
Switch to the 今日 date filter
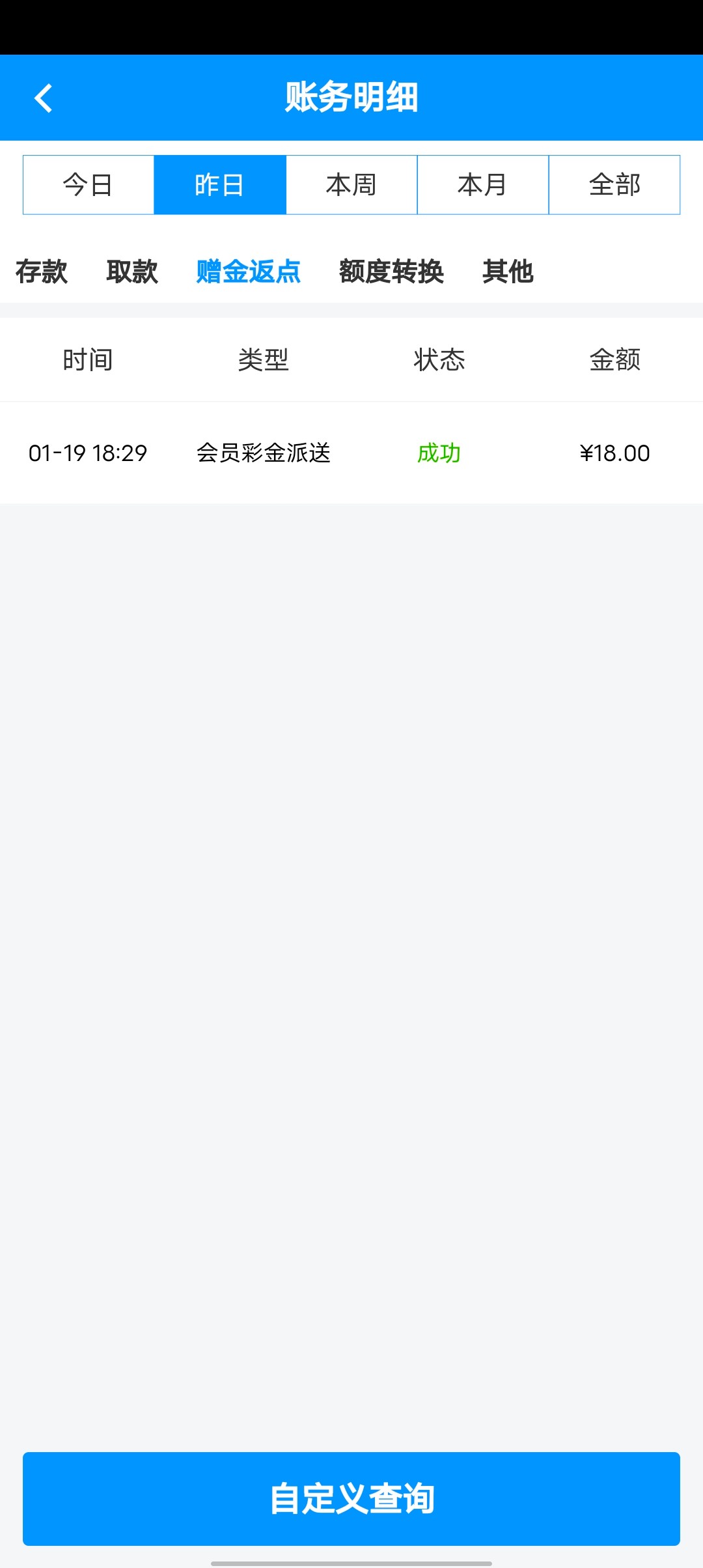tap(89, 185)
